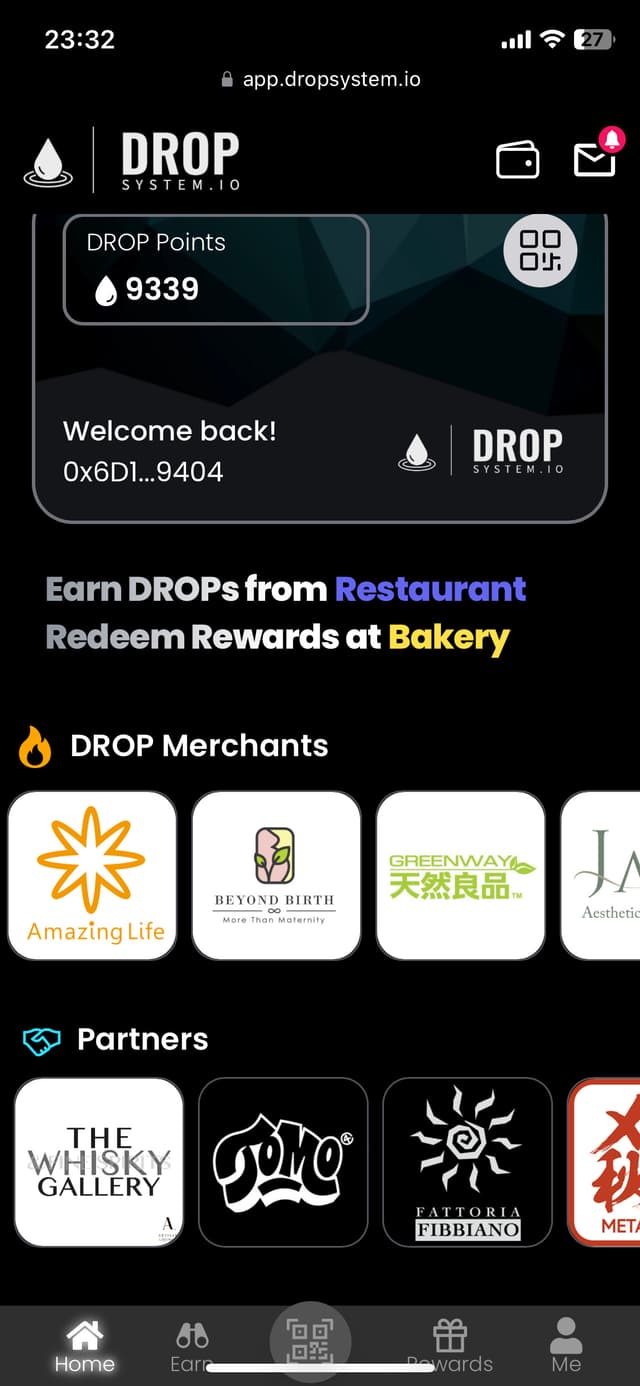The image size is (640, 1386).
Task: Go to the Me tab
Action: click(566, 1345)
